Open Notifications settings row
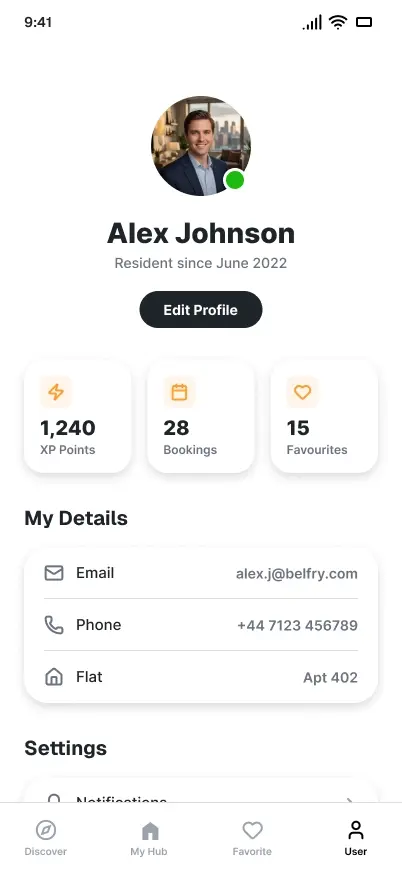This screenshot has width=402, height=874. pos(201,794)
